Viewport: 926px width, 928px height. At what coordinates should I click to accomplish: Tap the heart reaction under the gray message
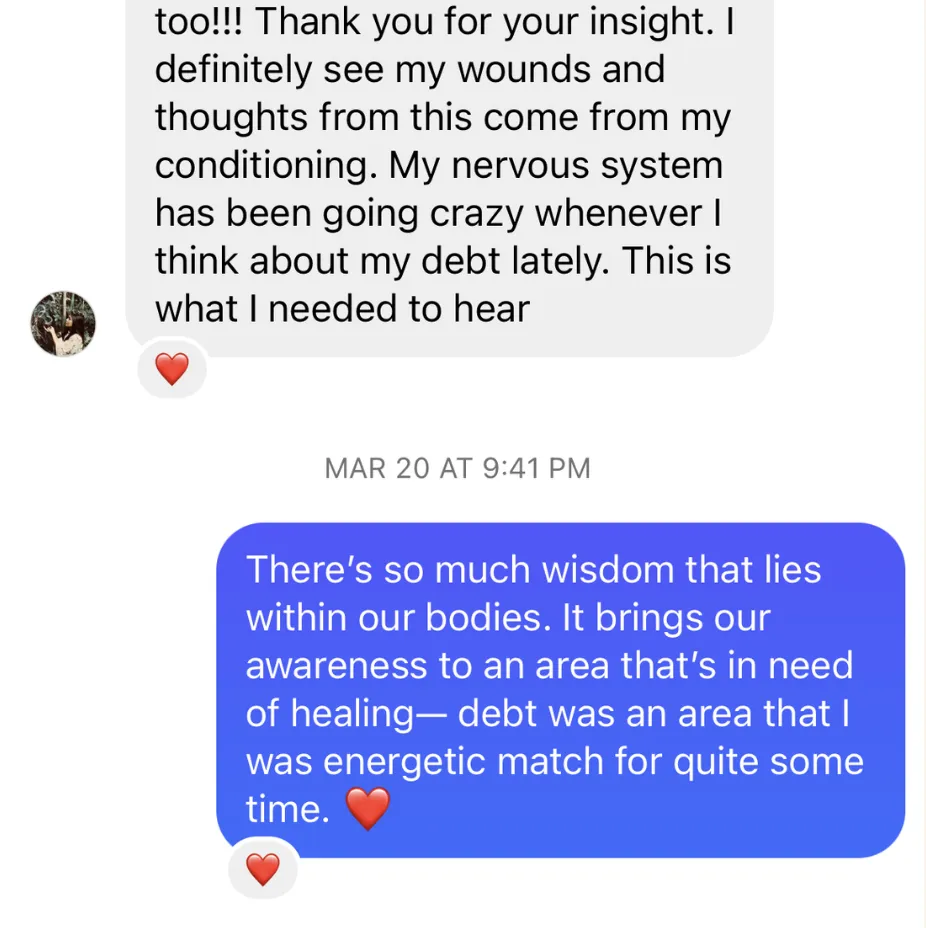coord(172,370)
